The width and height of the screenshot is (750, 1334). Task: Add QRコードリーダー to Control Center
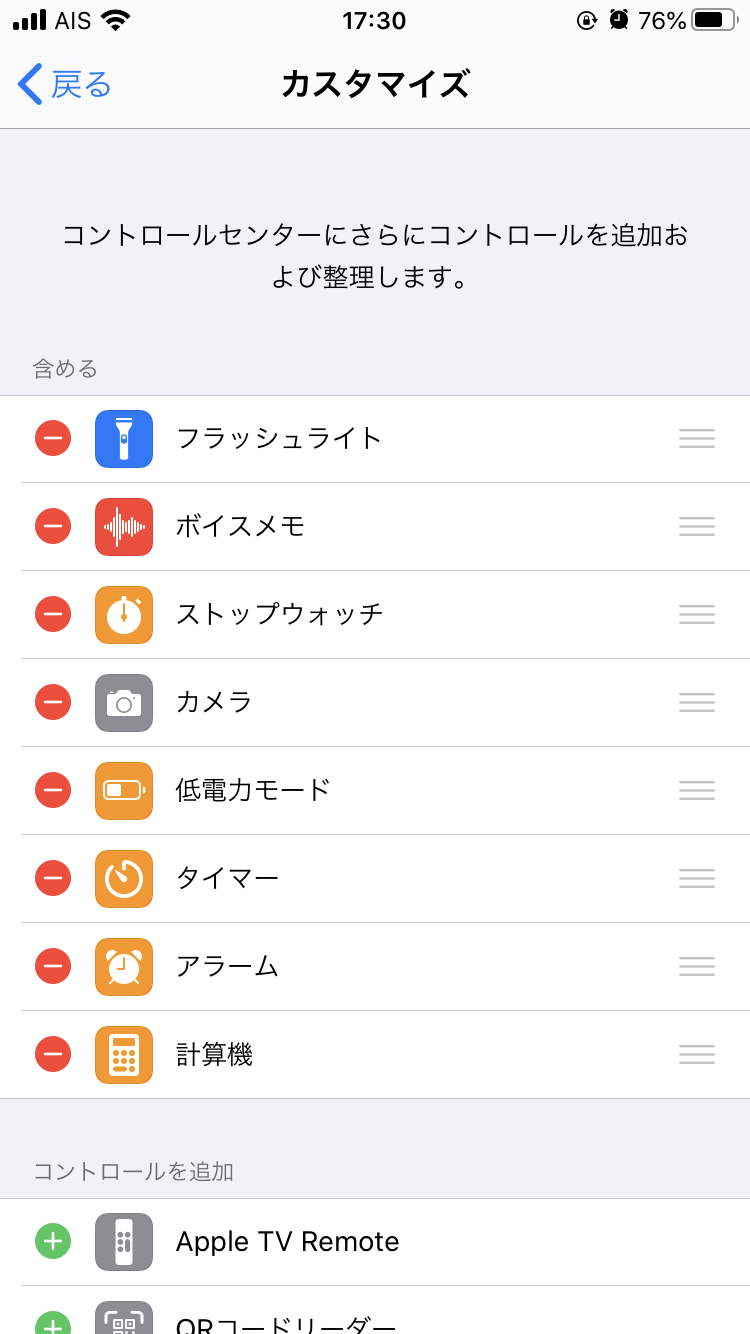point(53,1323)
